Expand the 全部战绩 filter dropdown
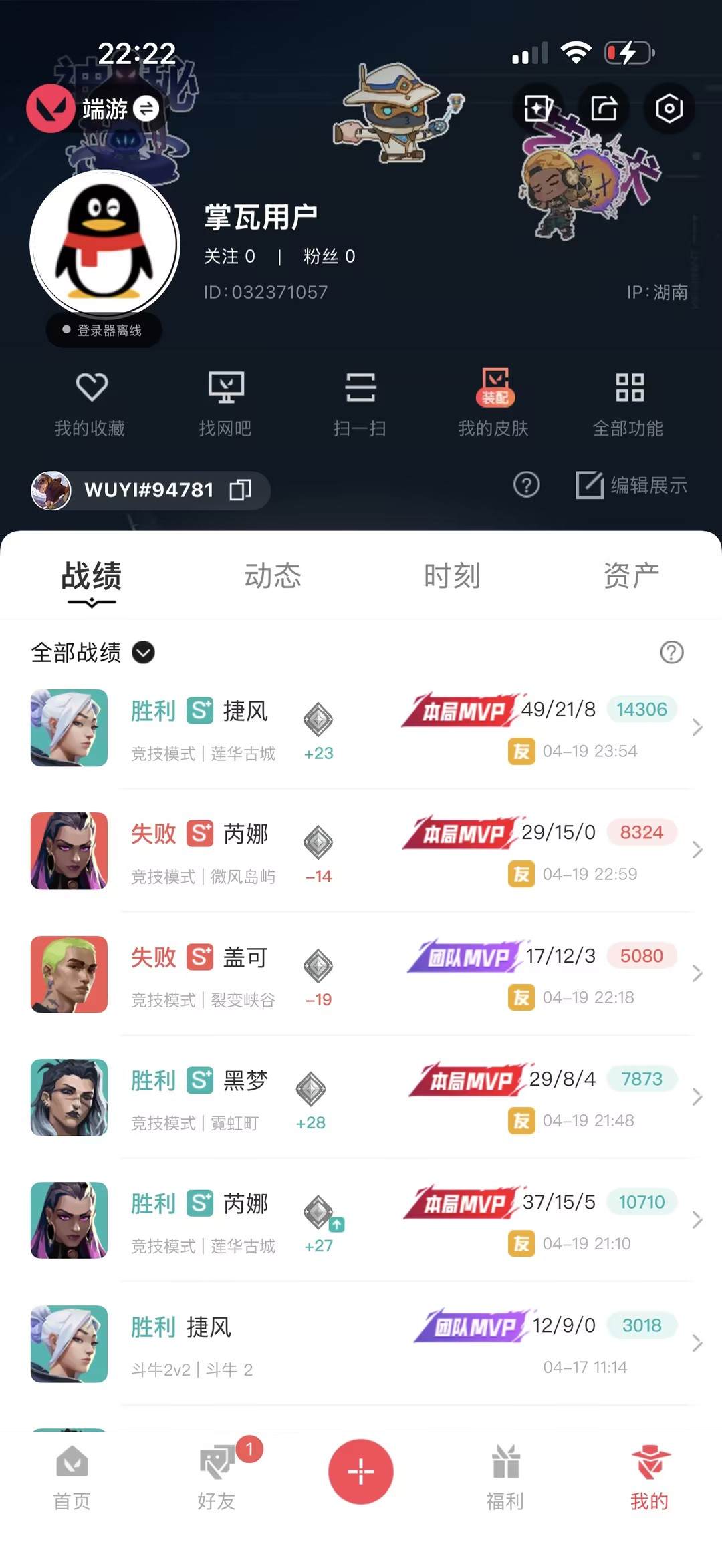This screenshot has height=1568, width=722. [x=142, y=653]
